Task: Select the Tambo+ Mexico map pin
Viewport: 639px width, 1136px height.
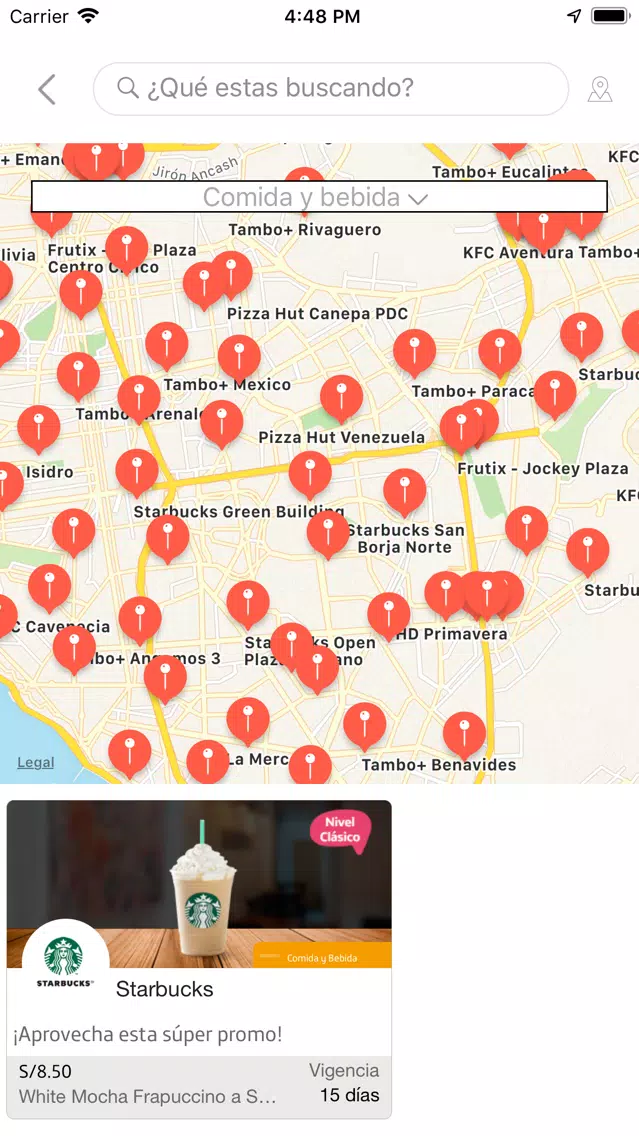Action: (239, 355)
